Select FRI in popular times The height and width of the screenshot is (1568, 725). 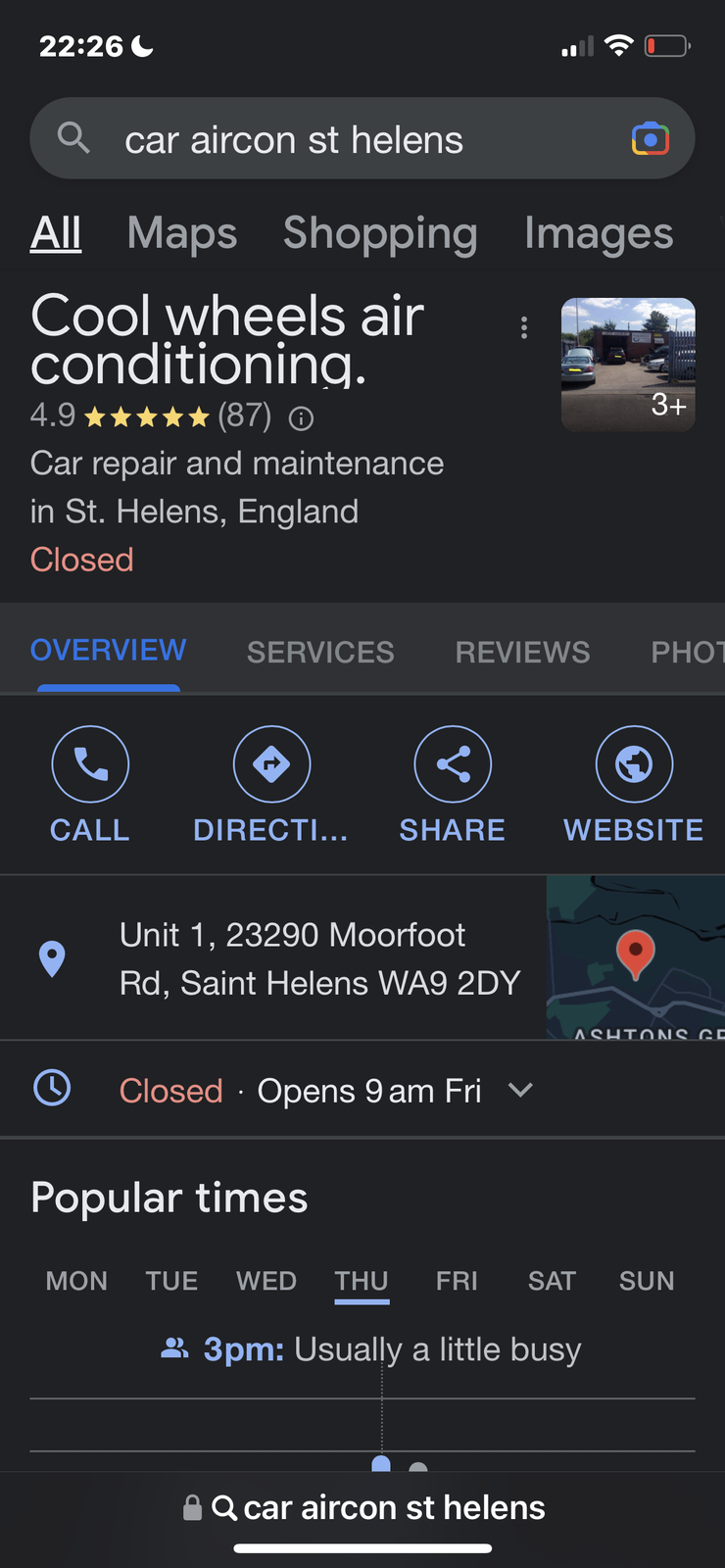point(457,1281)
